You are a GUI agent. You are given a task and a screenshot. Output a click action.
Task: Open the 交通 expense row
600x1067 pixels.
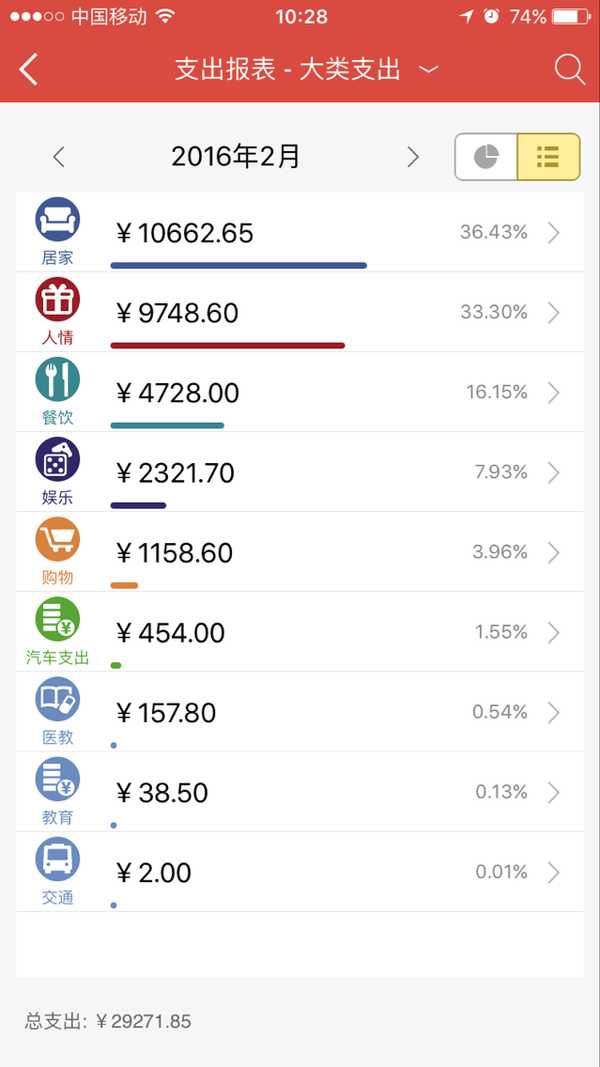(x=300, y=872)
